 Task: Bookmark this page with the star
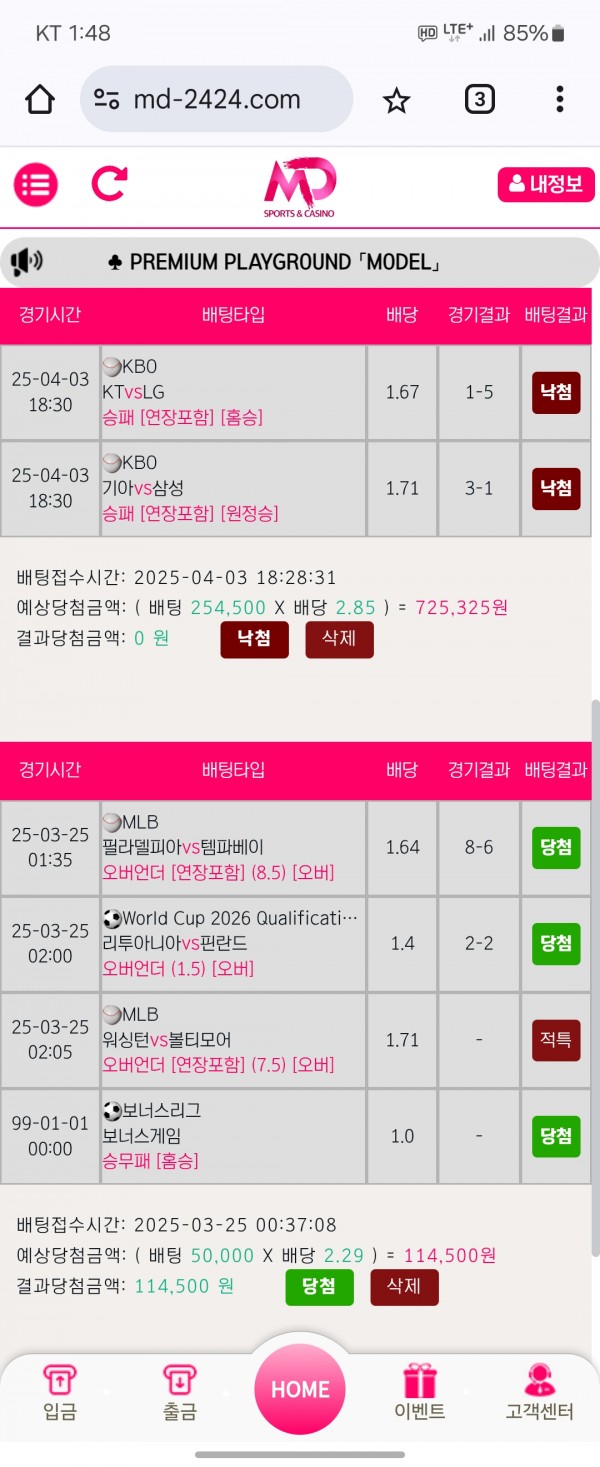click(397, 100)
